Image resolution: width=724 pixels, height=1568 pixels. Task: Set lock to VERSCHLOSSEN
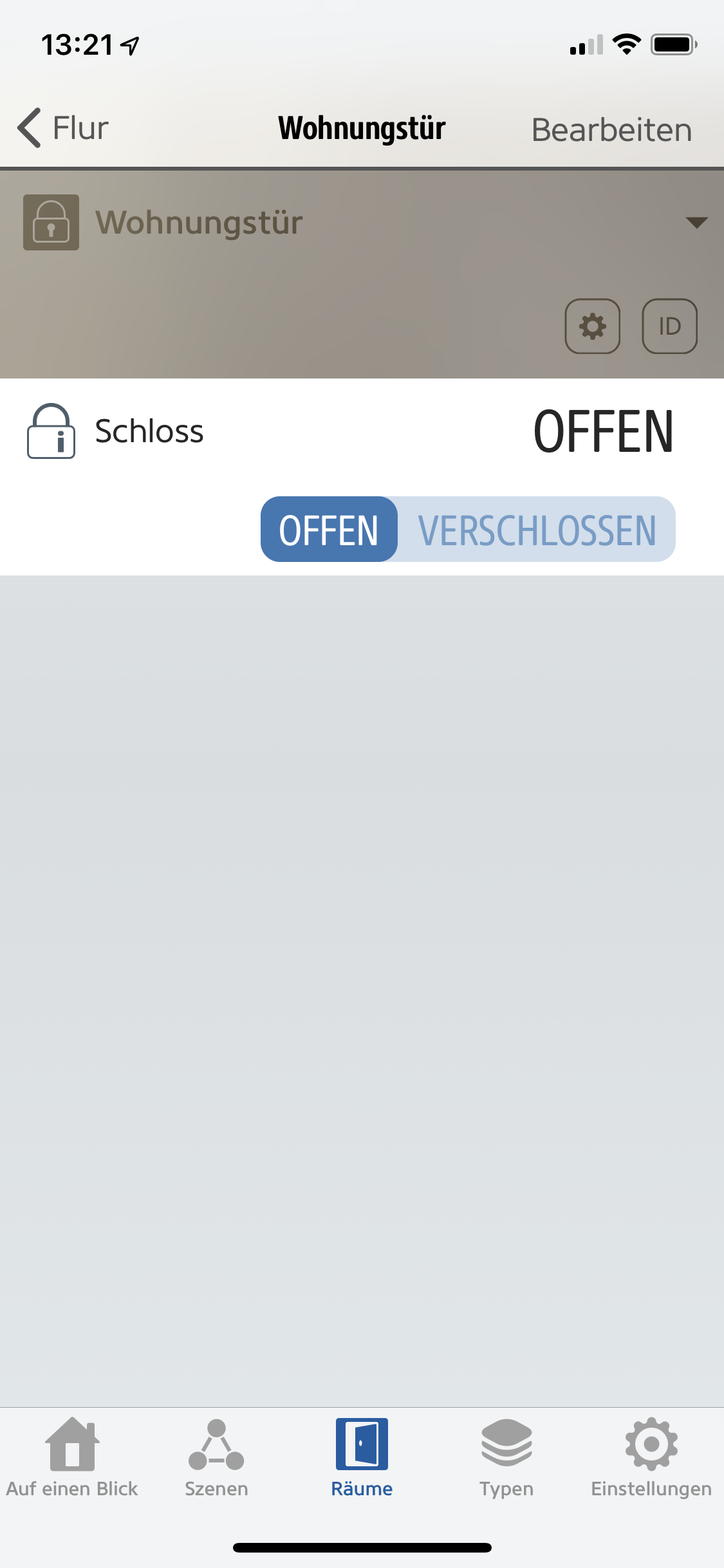(537, 530)
